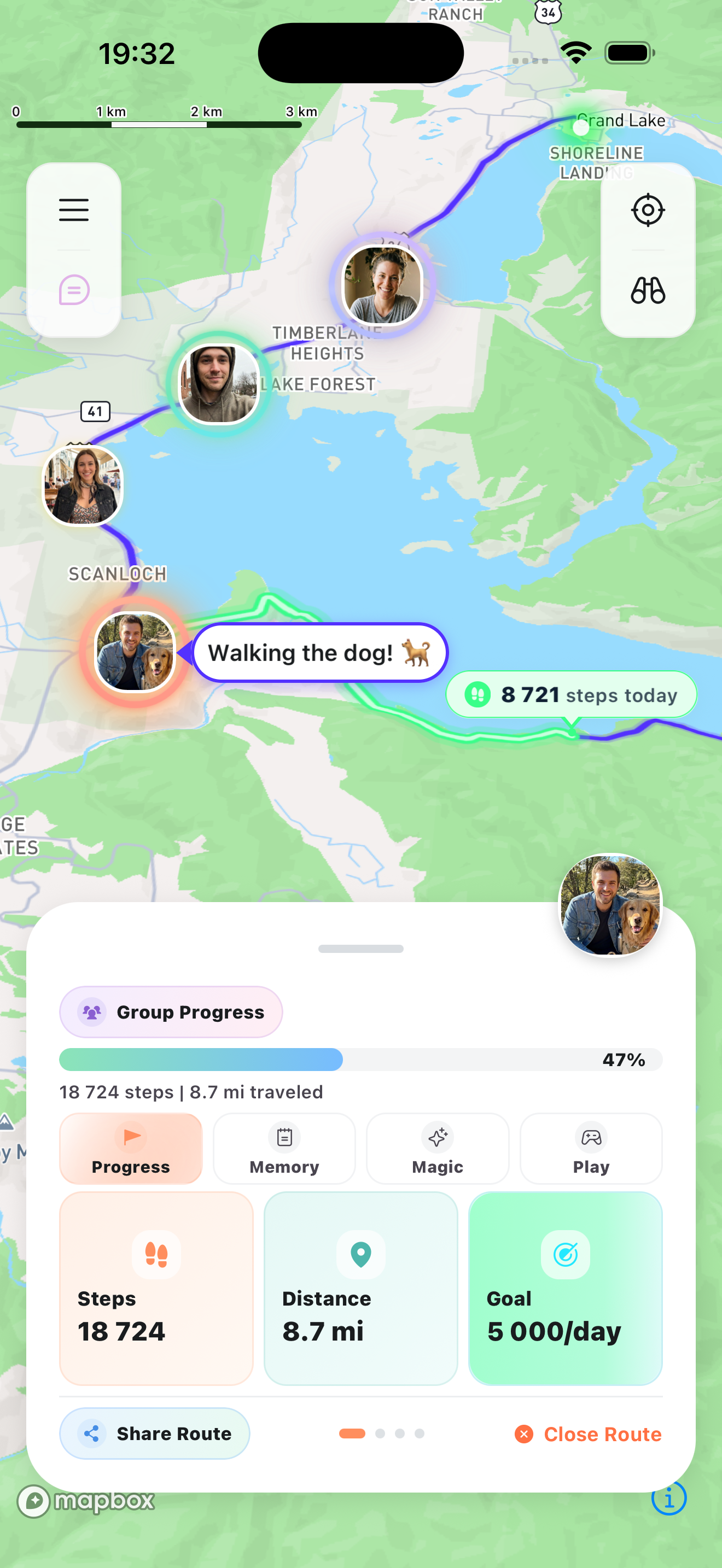Share Route with others
This screenshot has height=1568, width=722.
click(x=155, y=1434)
